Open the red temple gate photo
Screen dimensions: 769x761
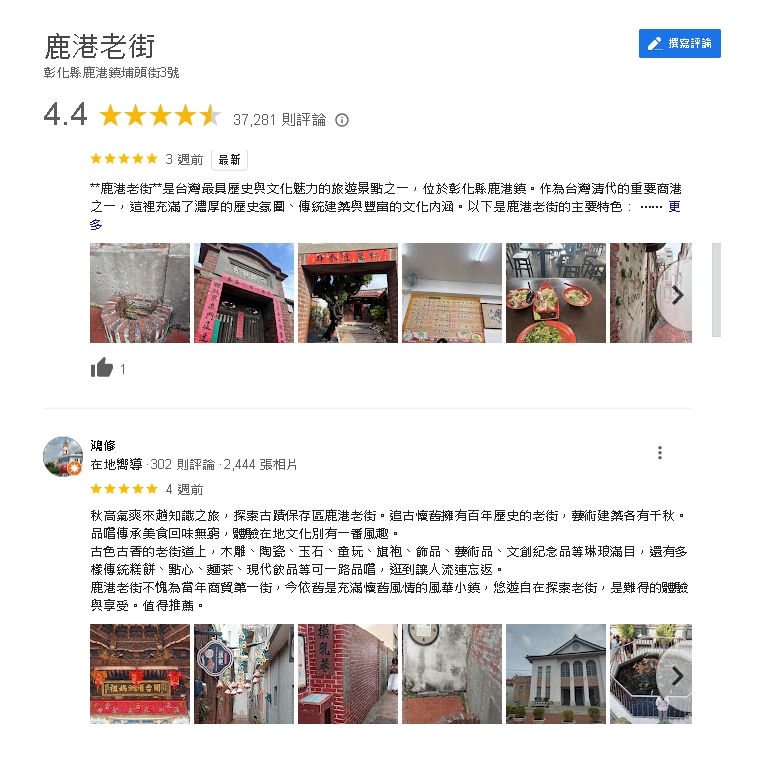coord(243,293)
